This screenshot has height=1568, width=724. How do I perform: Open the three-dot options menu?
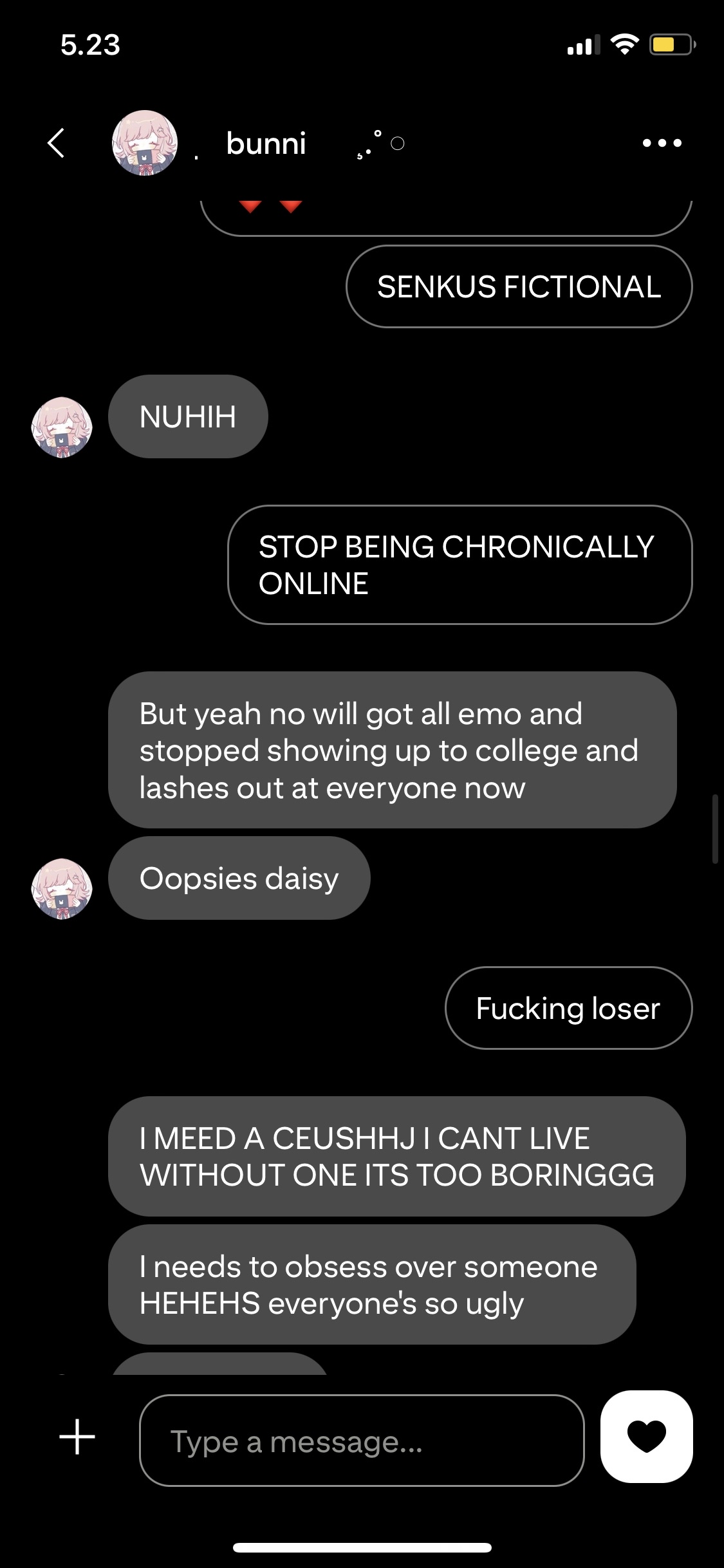[x=662, y=143]
